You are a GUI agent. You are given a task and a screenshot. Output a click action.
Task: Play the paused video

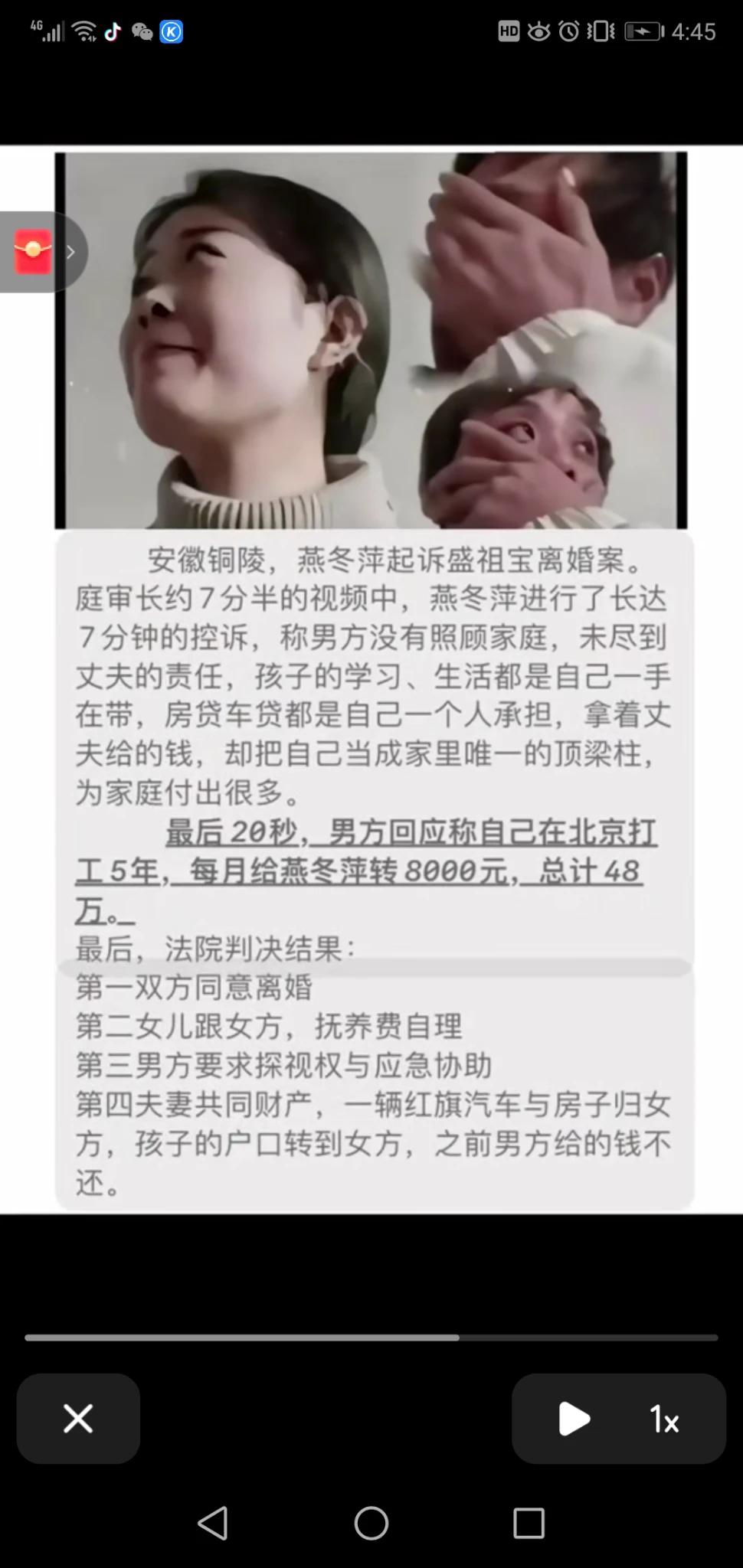574,1419
